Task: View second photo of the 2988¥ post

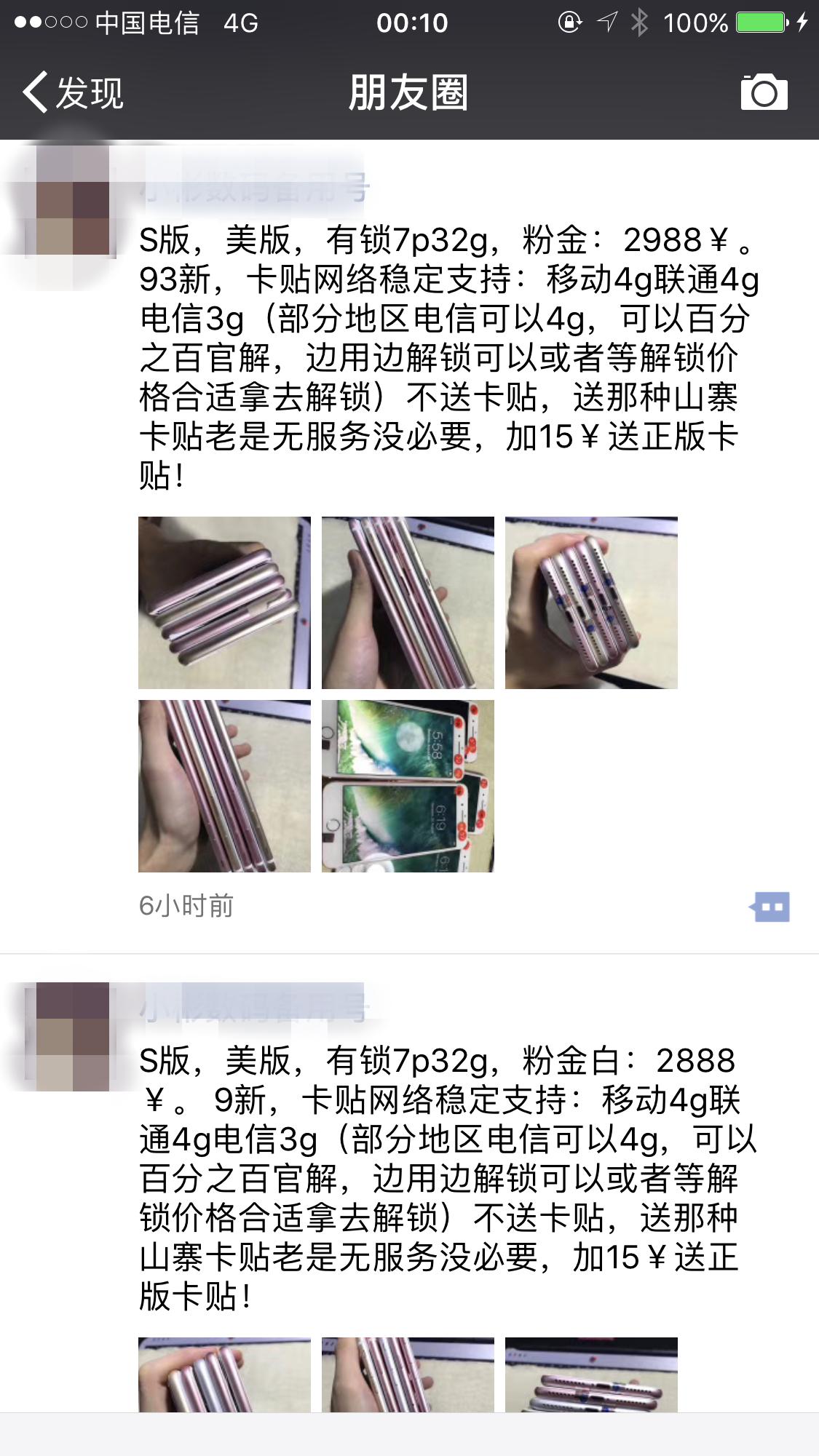Action: [408, 602]
